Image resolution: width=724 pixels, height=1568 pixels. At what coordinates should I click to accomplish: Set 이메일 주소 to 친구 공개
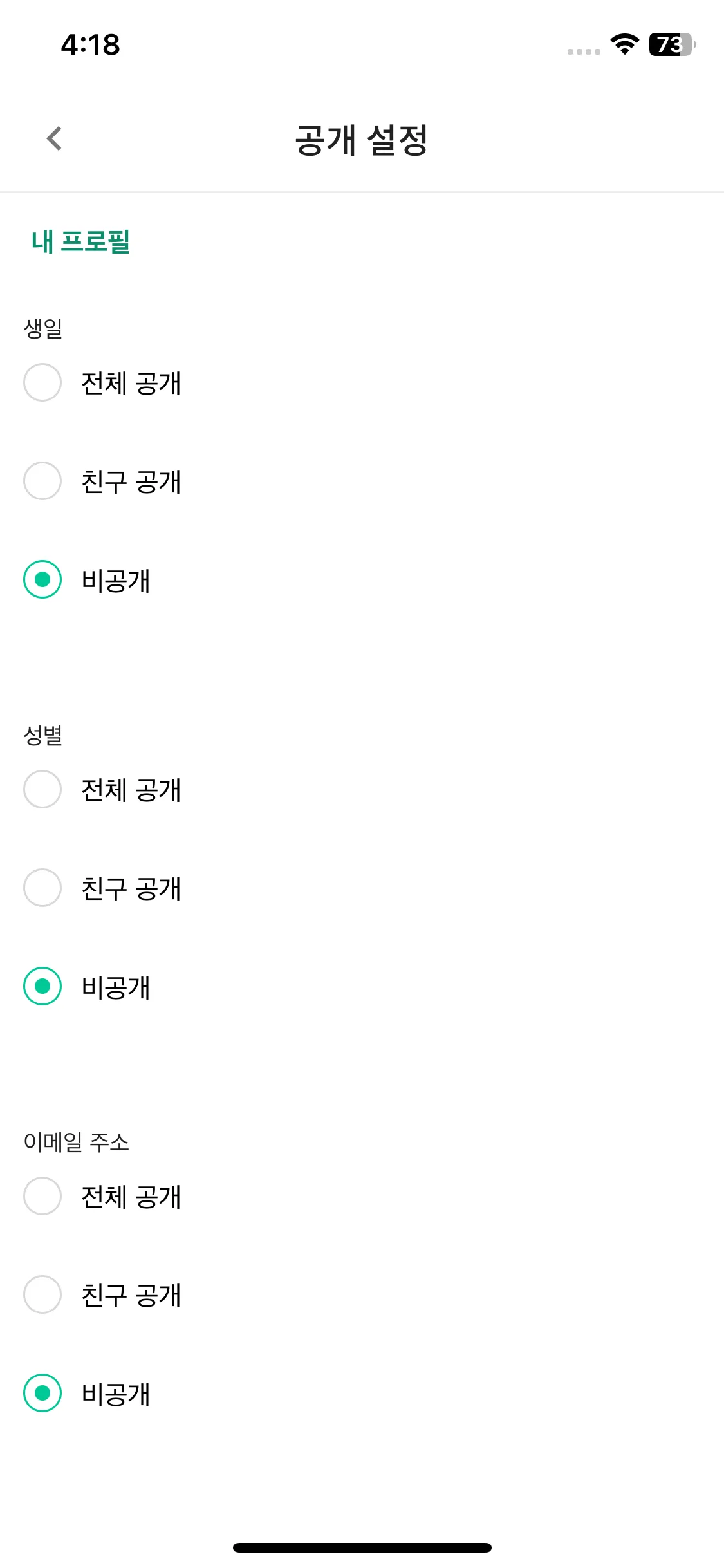click(42, 1294)
